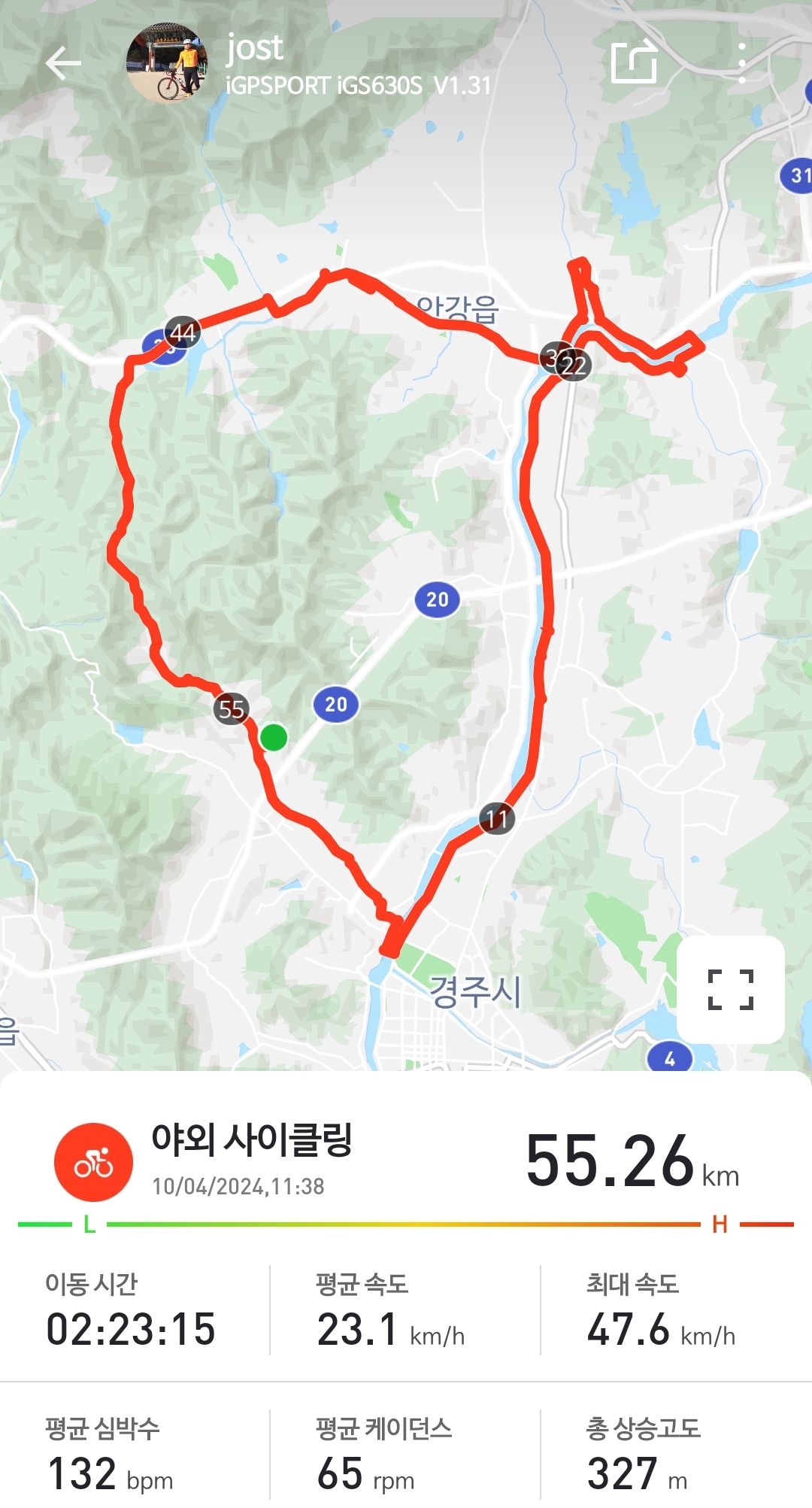Image resolution: width=812 pixels, height=1508 pixels.
Task: Open jost's profile picture
Action: click(167, 63)
